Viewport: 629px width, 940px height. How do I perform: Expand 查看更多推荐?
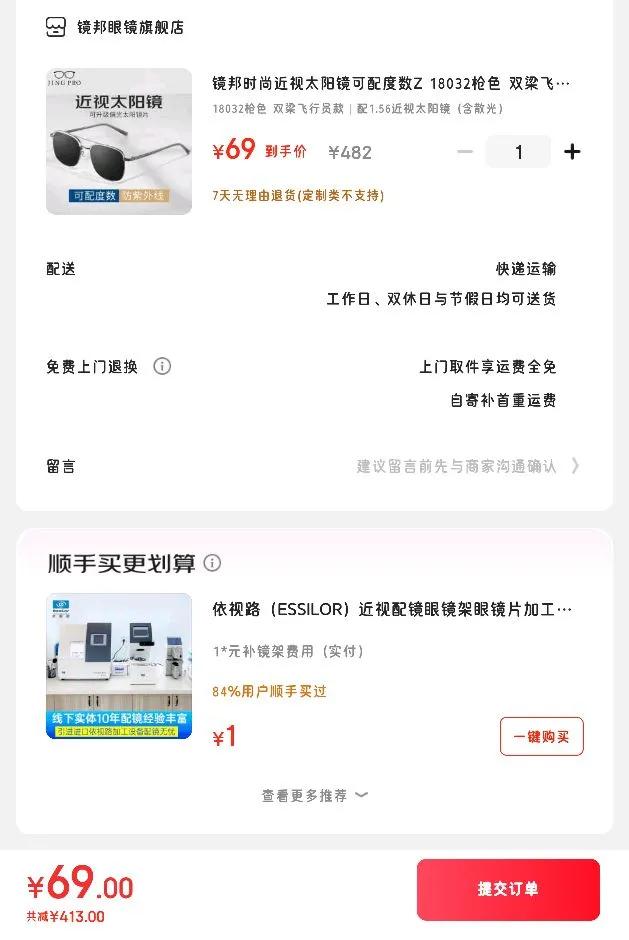(x=314, y=796)
